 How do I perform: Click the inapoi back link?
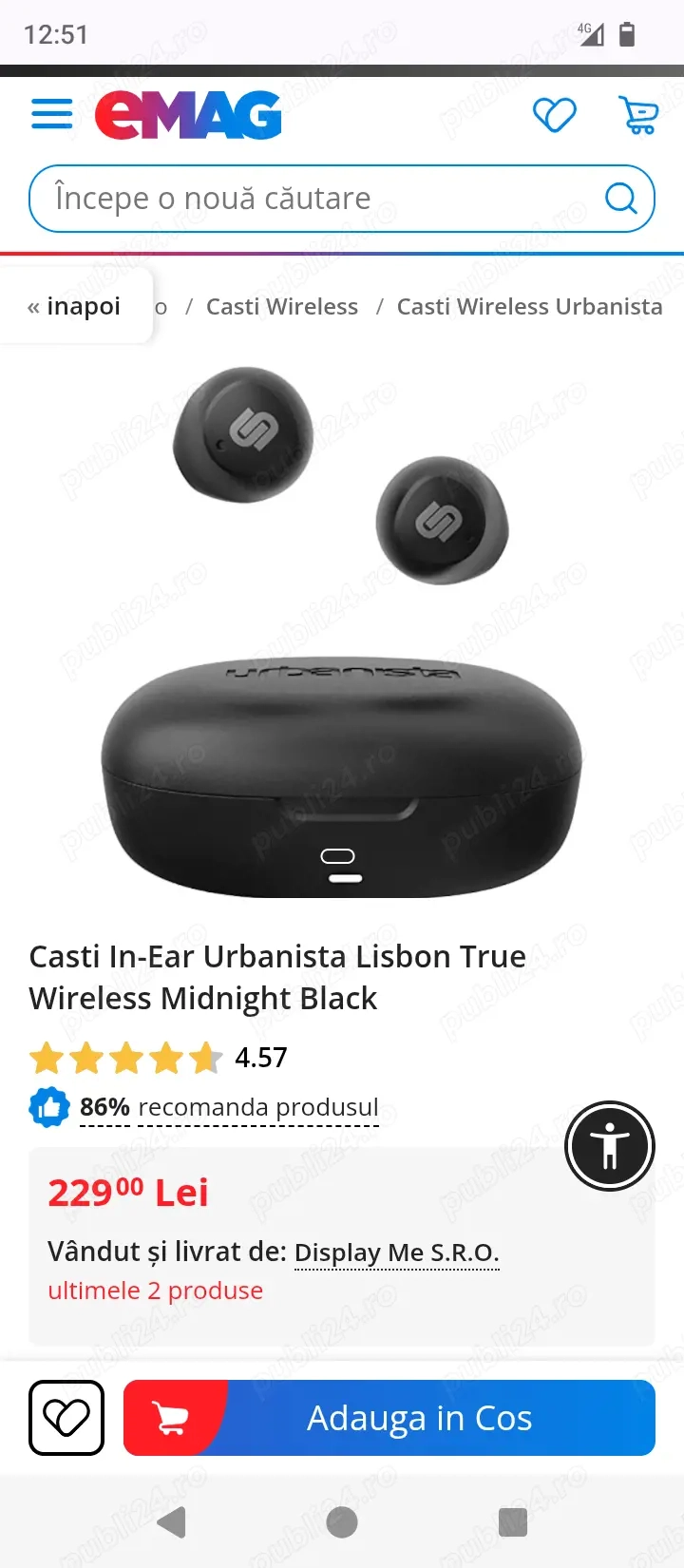click(x=73, y=306)
